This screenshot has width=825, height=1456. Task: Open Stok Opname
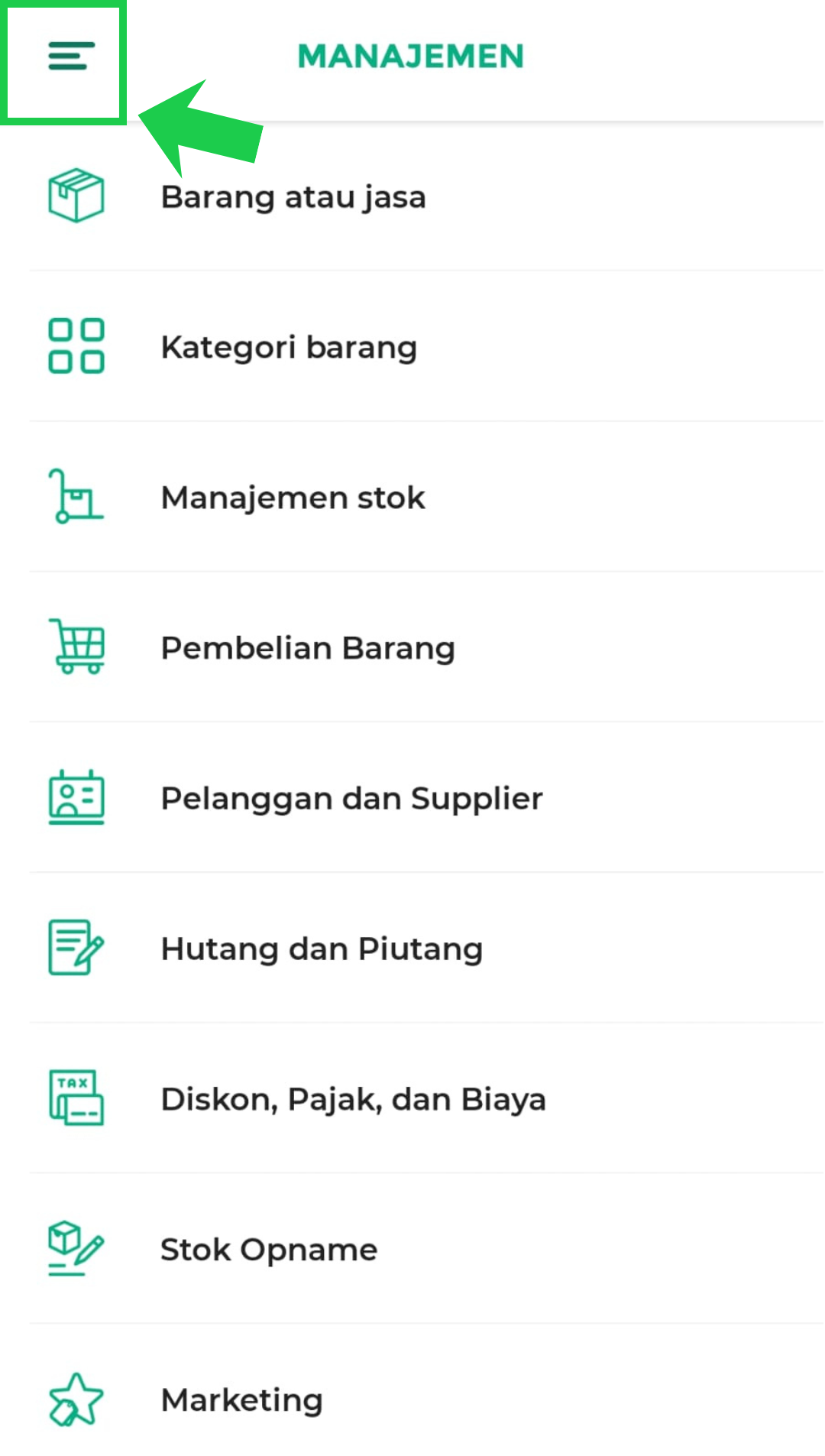[269, 1250]
